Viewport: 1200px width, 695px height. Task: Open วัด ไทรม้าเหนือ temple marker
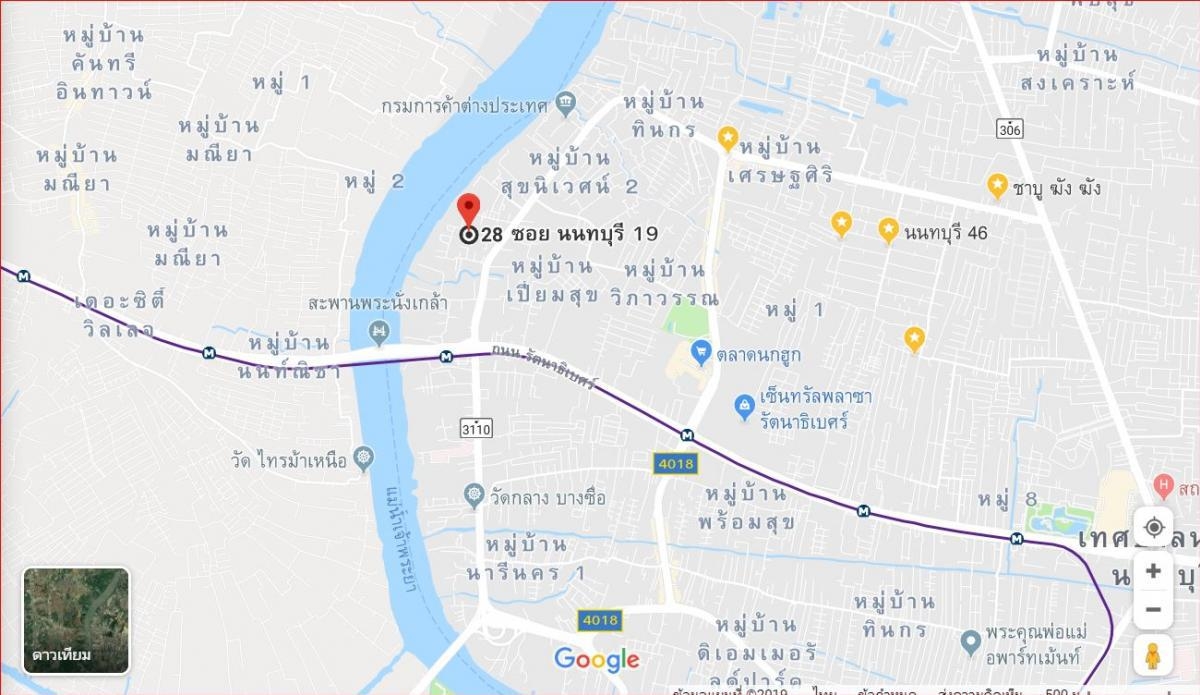click(361, 459)
